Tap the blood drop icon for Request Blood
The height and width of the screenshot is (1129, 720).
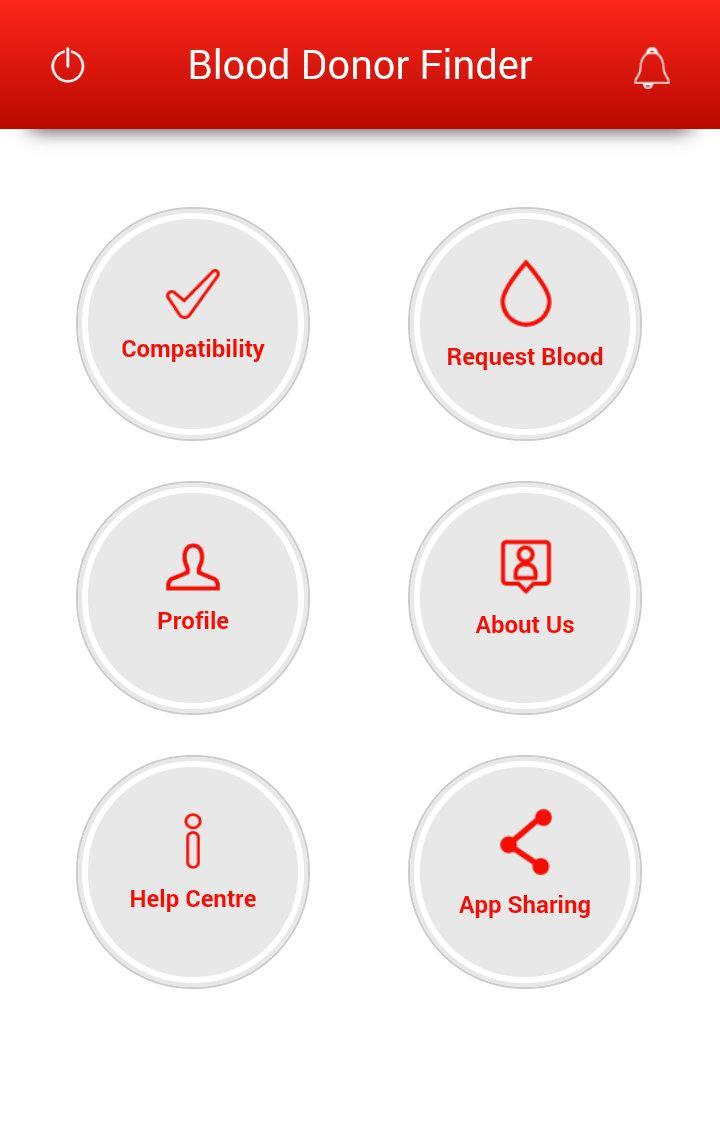[525, 294]
